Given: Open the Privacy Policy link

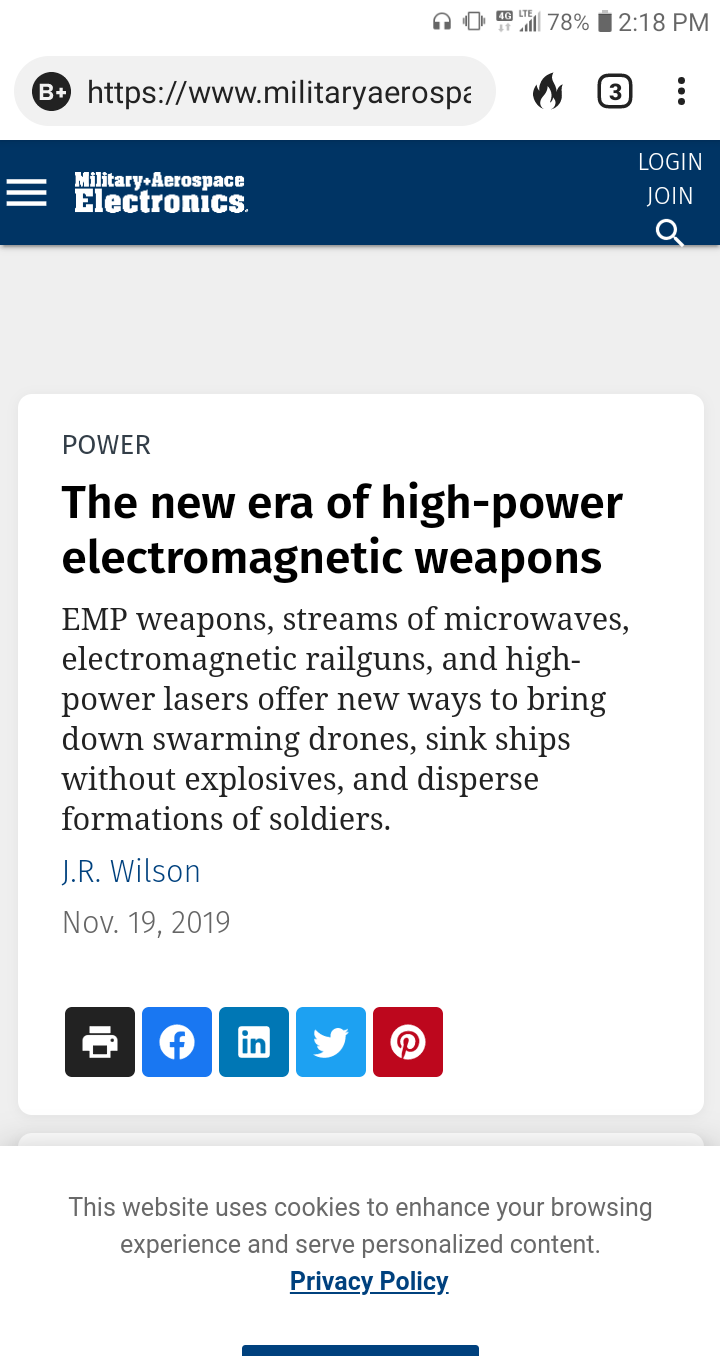Looking at the screenshot, I should click(x=369, y=1281).
